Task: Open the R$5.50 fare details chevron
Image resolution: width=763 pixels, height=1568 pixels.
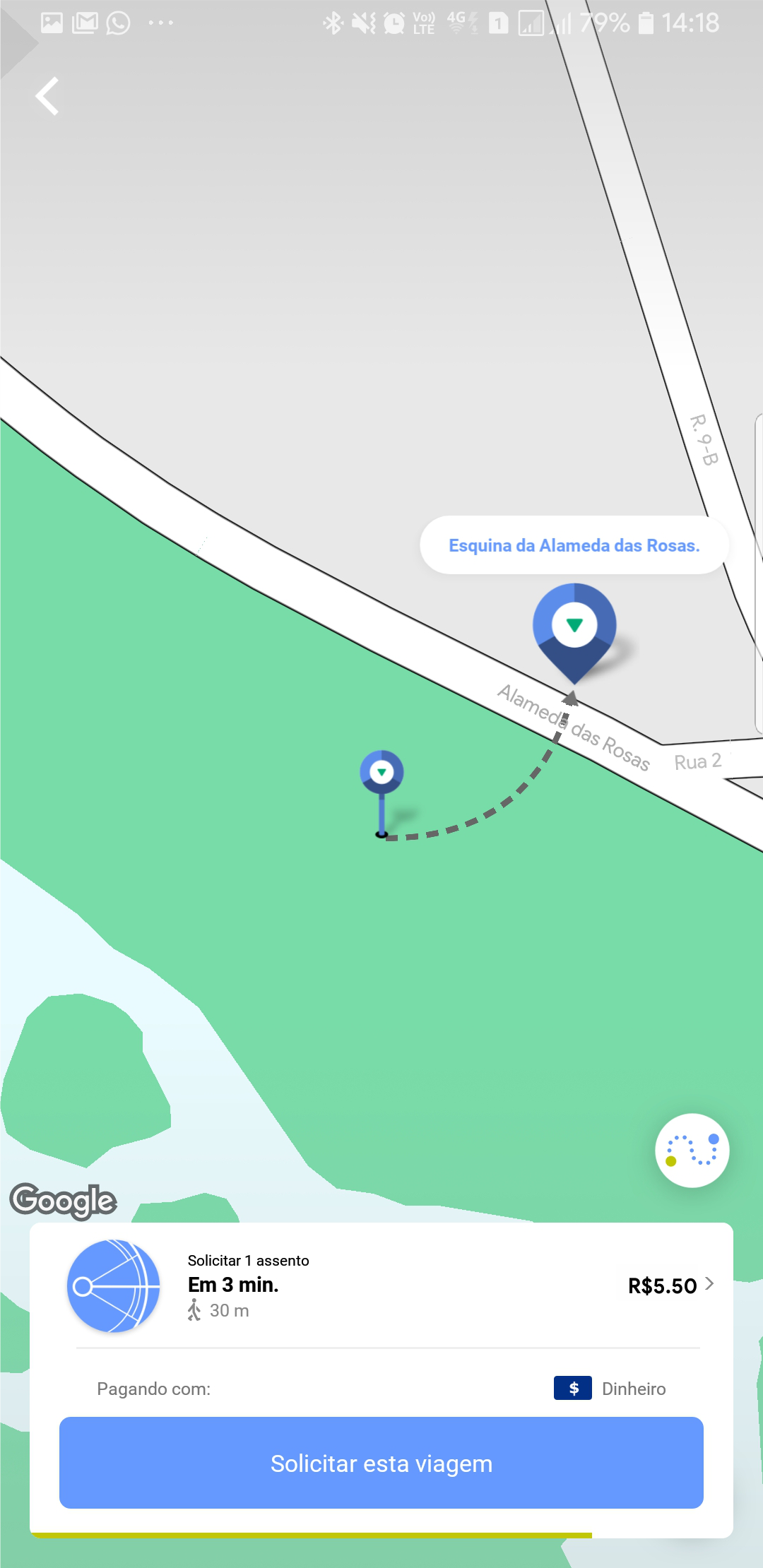Action: 709,1284
